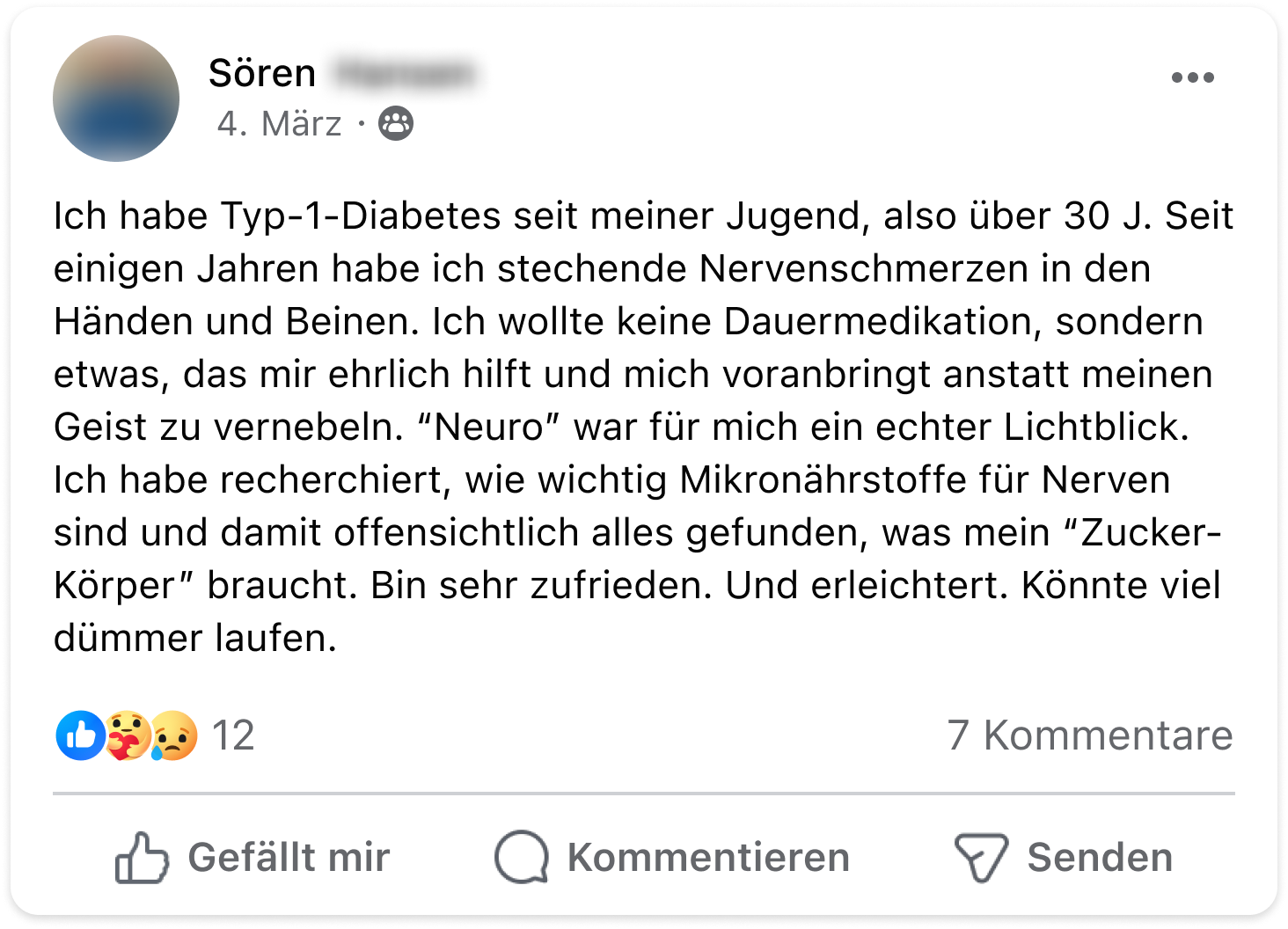The height and width of the screenshot is (929, 1288).
Task: Like the post with Gefällt mir
Action: 252,857
